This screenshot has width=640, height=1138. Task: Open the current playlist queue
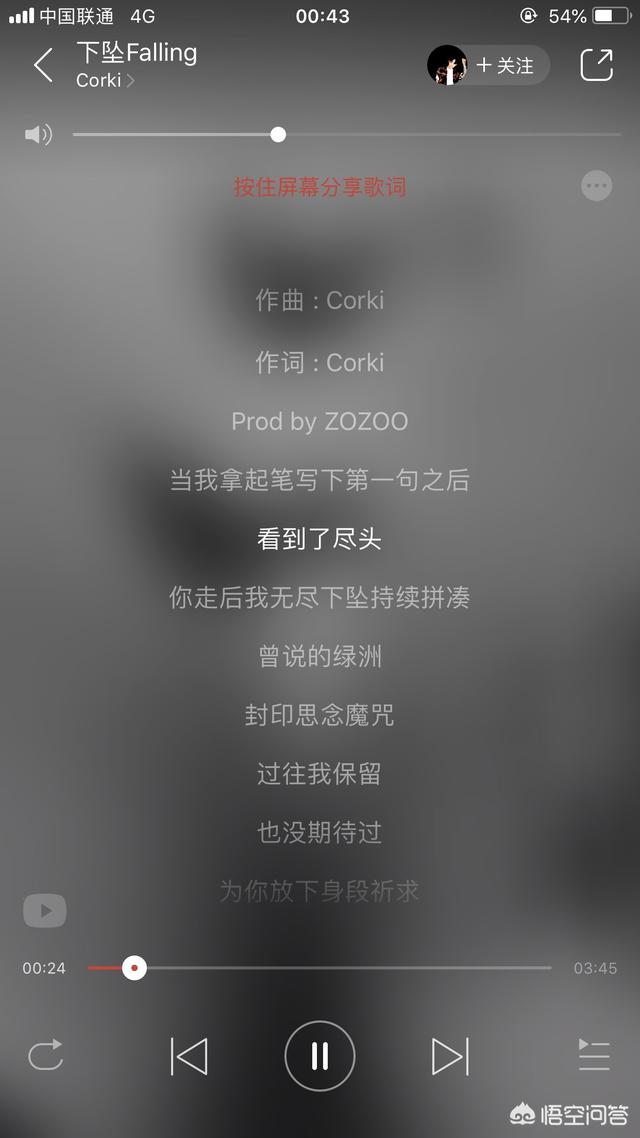click(x=594, y=1055)
